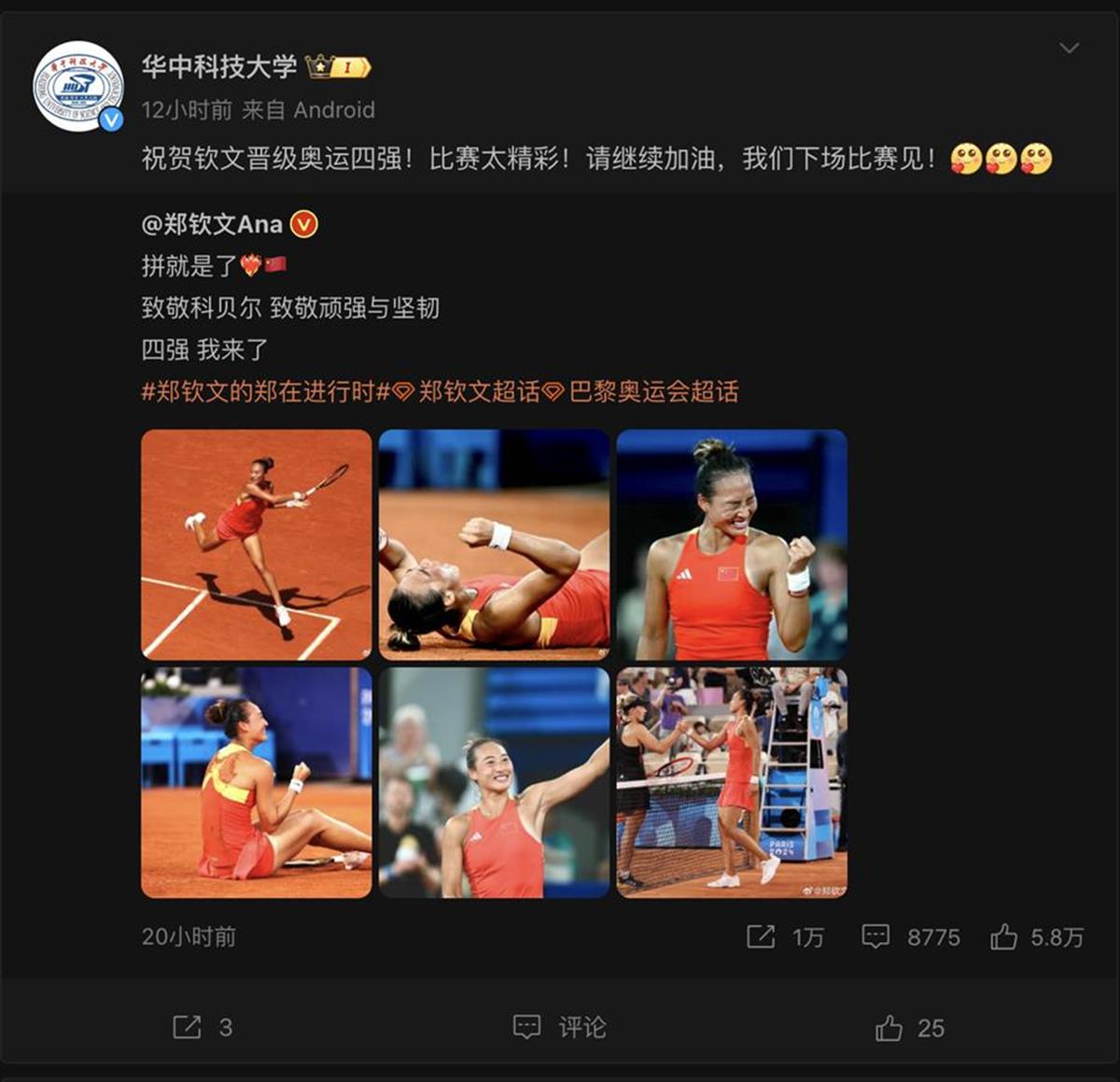View the fist-pump close-up photo
The width and height of the screenshot is (1120, 1082).
[x=732, y=544]
